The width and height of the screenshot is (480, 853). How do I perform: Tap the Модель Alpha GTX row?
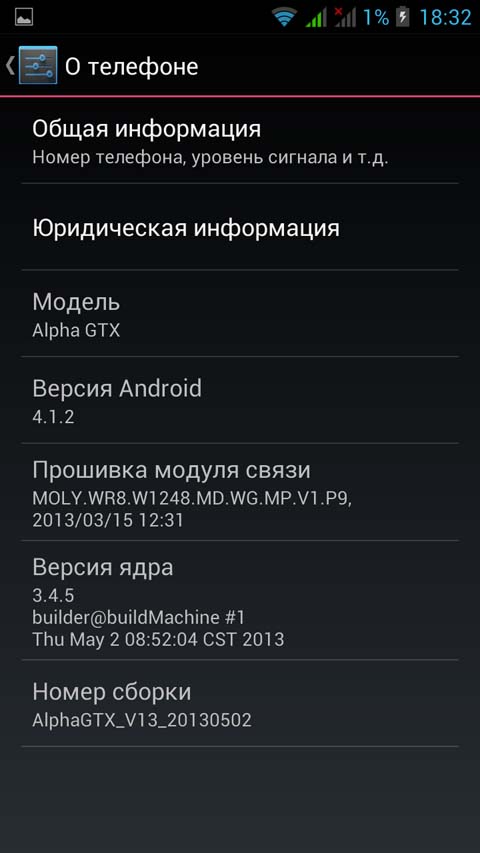(x=240, y=313)
